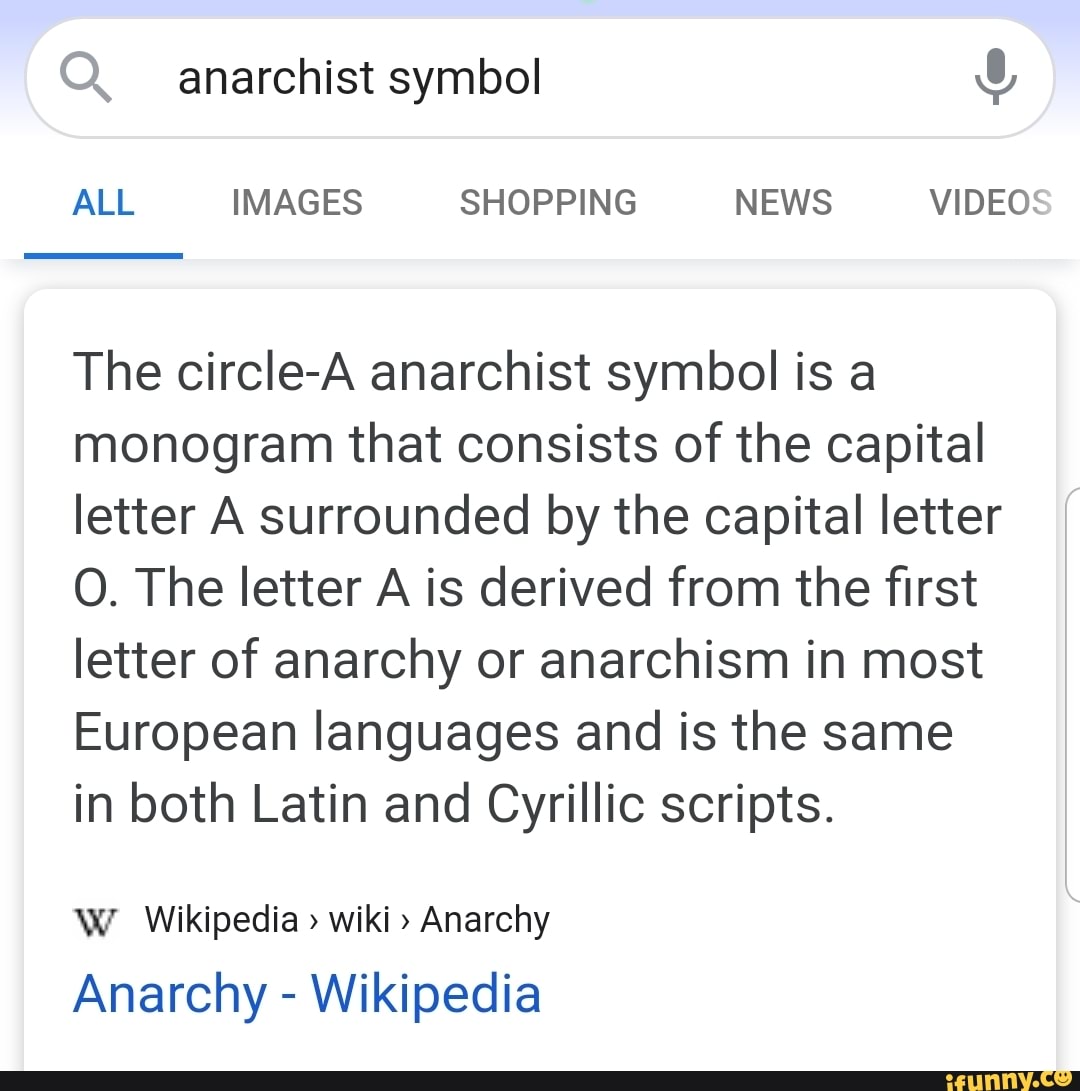
Task: Switch to the IMAGES tab
Action: tap(296, 202)
